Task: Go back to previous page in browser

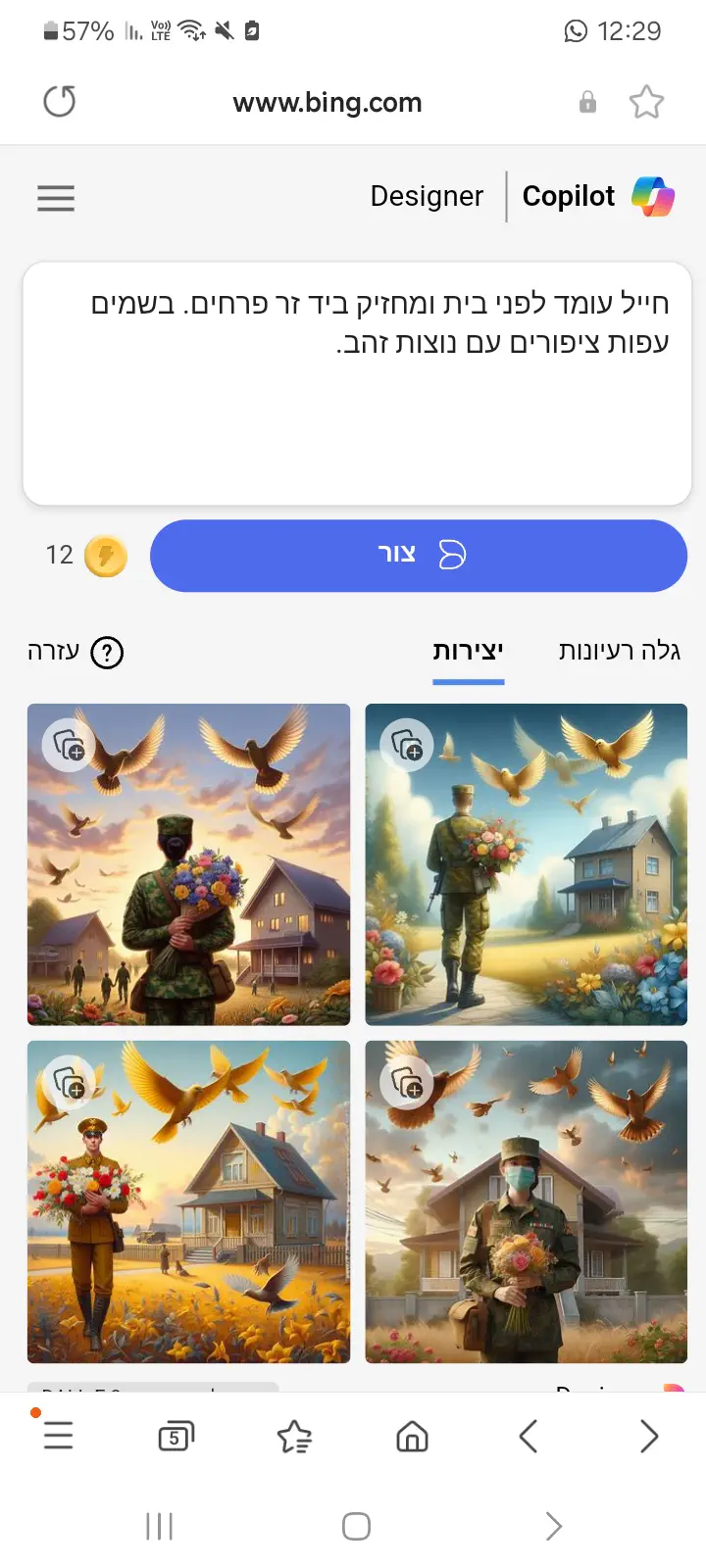Action: pyautogui.click(x=529, y=1437)
